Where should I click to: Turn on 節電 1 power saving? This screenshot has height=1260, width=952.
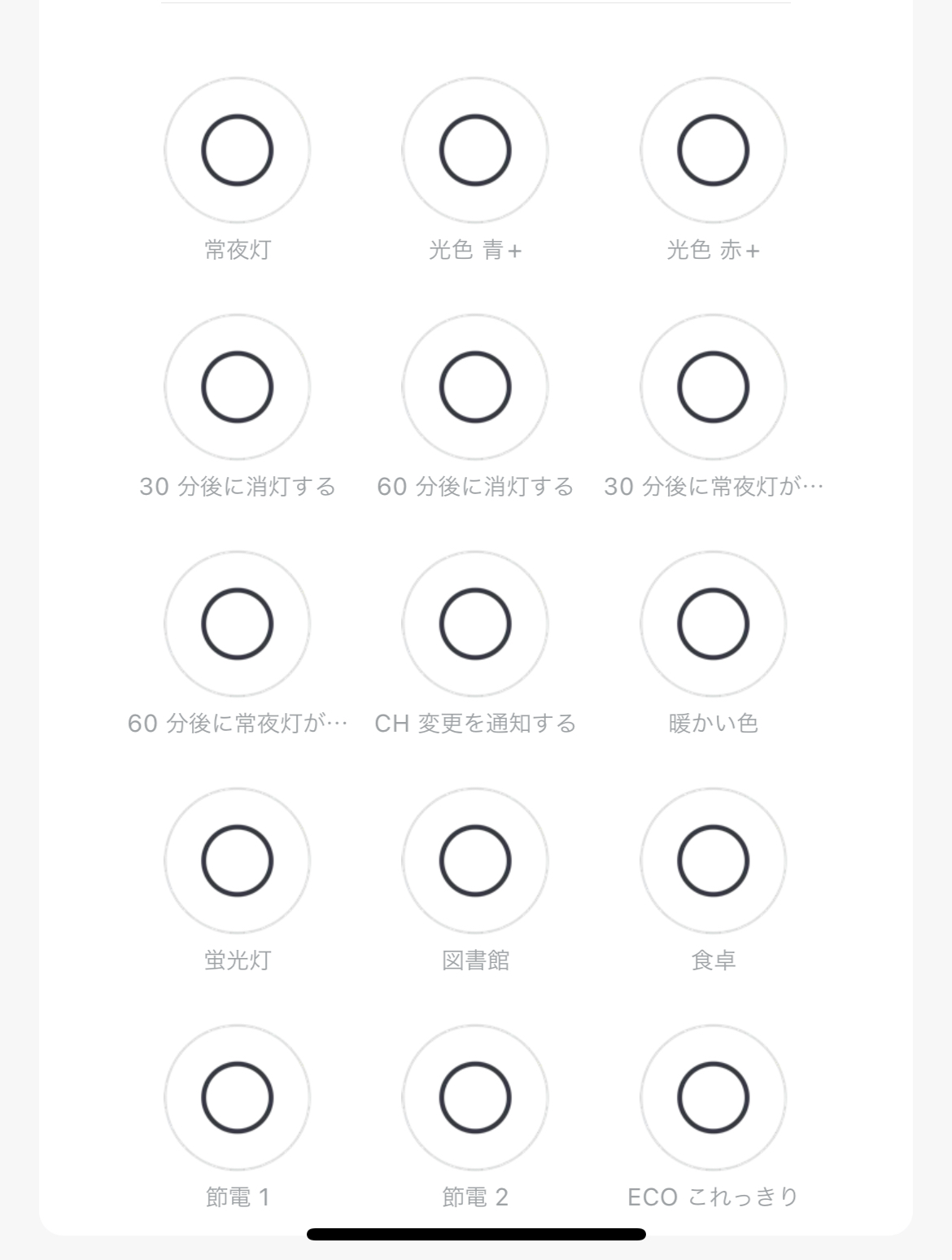tap(237, 1098)
